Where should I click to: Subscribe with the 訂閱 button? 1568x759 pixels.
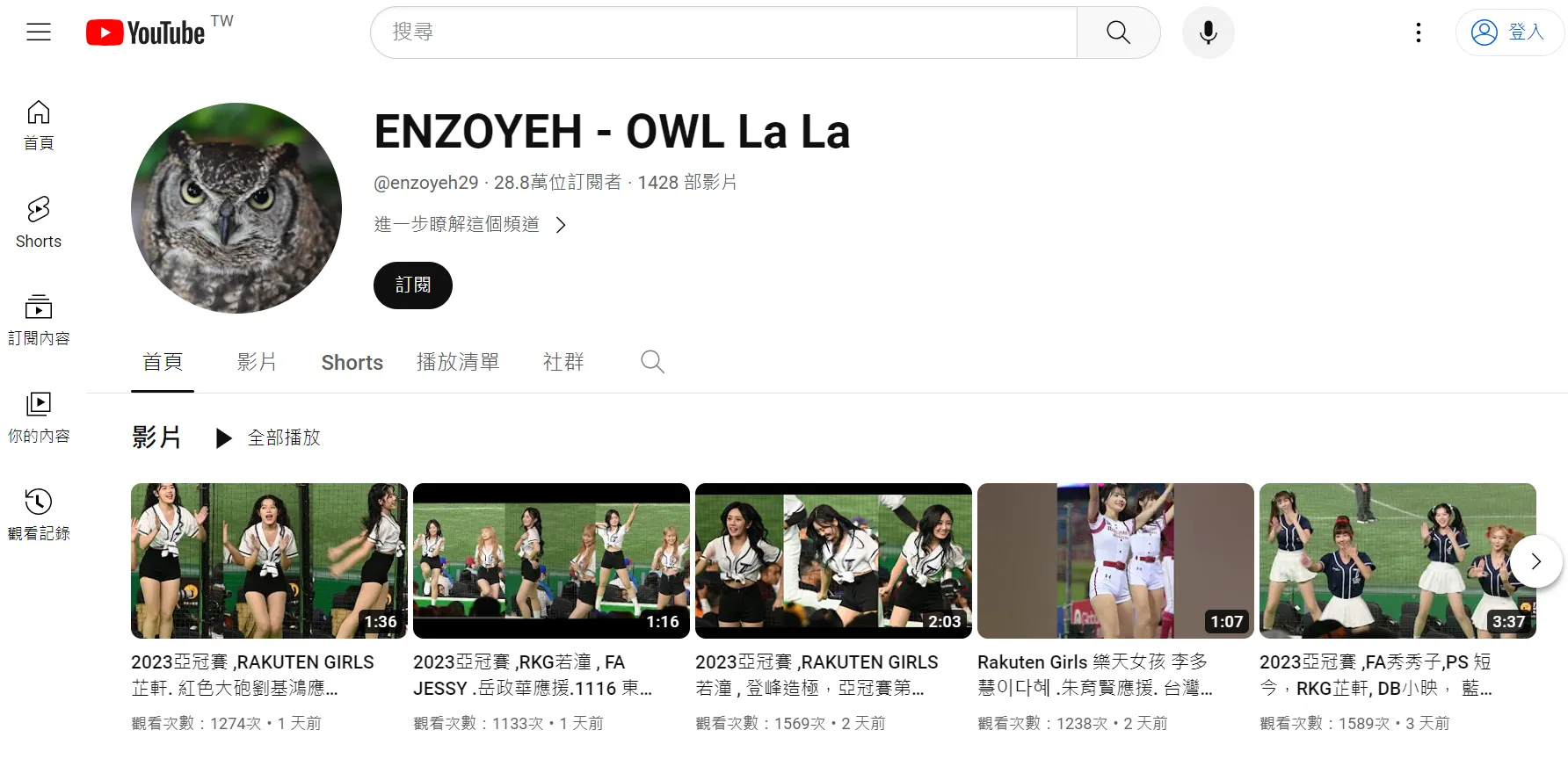pyautogui.click(x=412, y=286)
